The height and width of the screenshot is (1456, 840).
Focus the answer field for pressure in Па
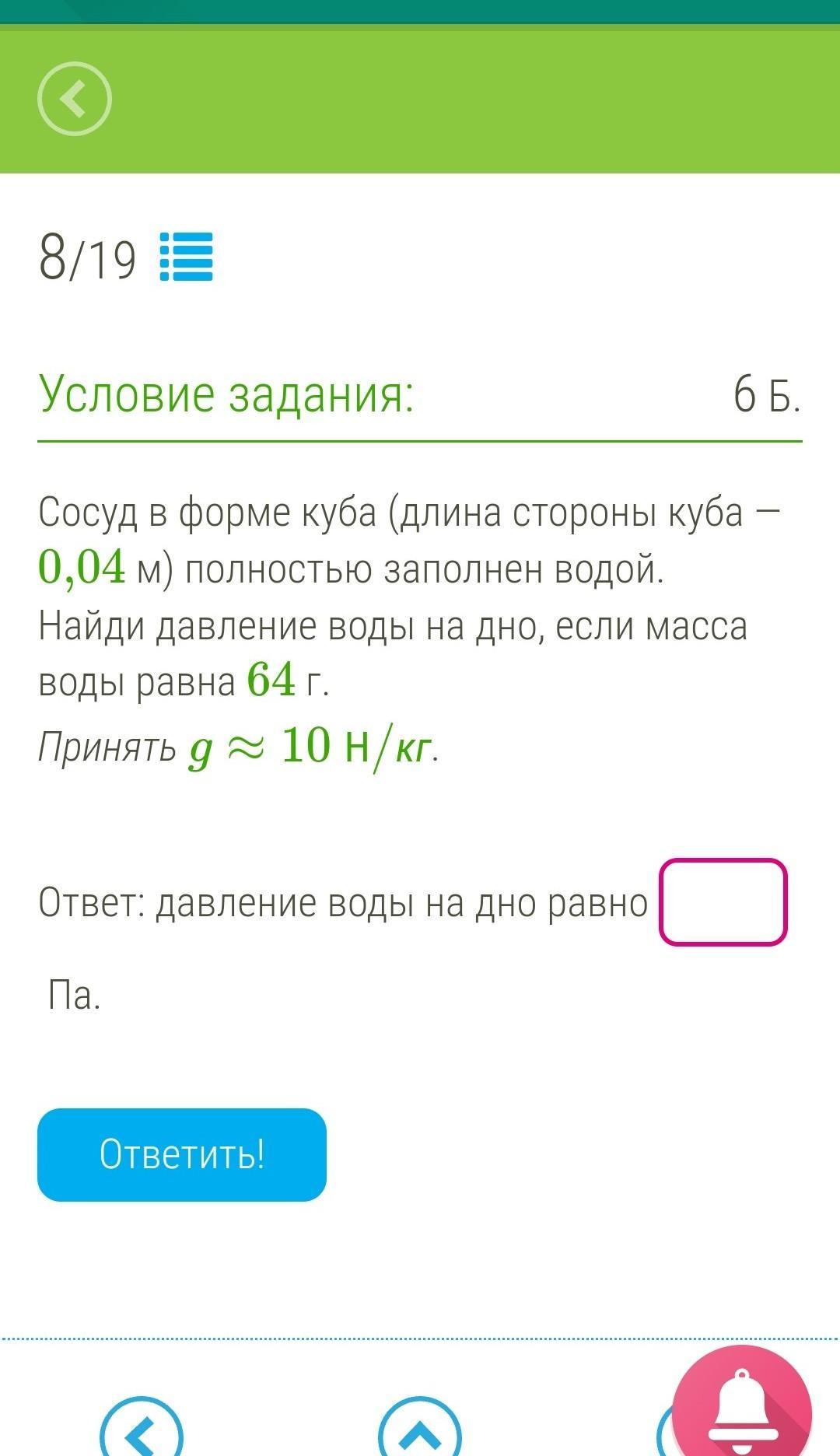tap(723, 902)
